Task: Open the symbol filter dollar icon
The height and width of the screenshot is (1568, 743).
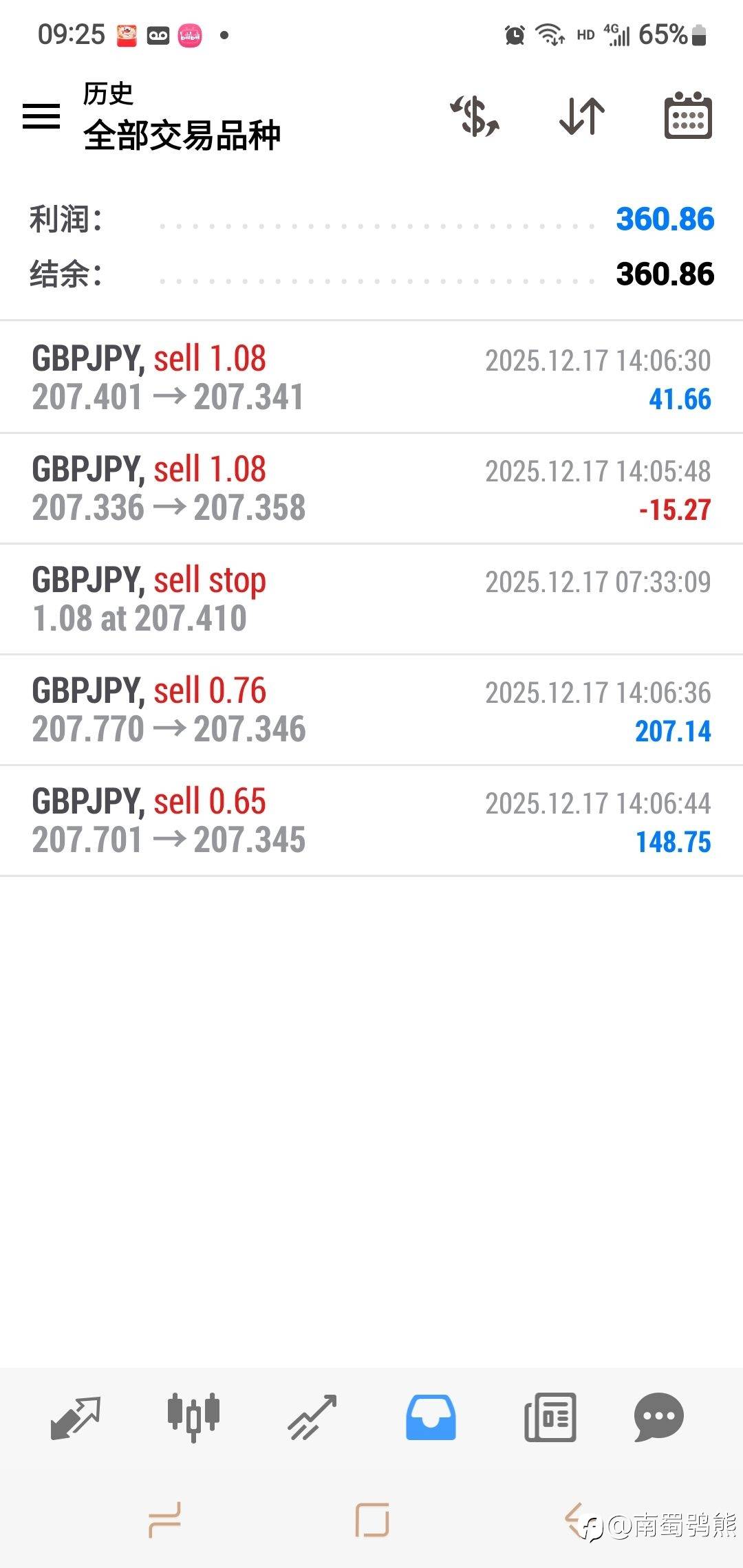Action: pyautogui.click(x=475, y=116)
